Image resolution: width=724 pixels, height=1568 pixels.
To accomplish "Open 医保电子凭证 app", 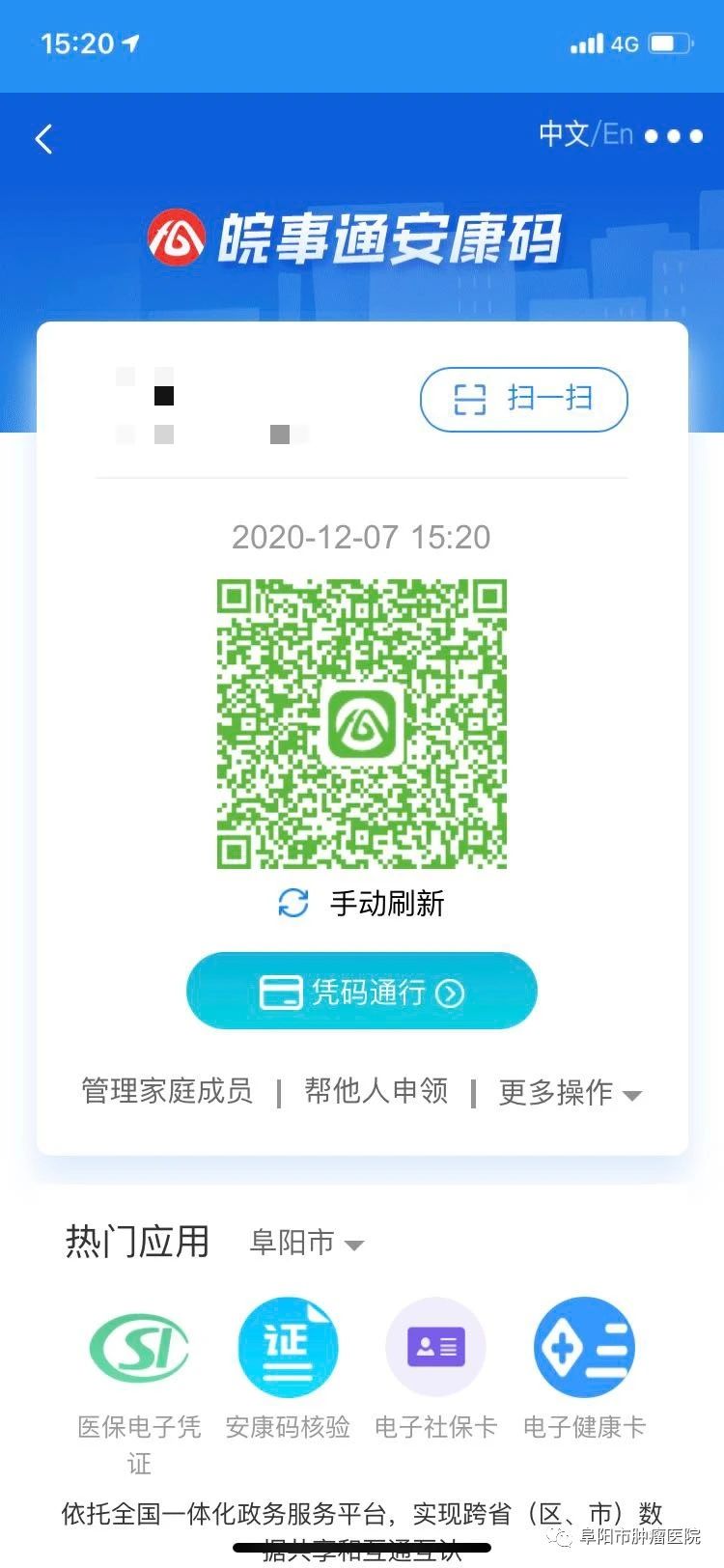I will 139,1347.
